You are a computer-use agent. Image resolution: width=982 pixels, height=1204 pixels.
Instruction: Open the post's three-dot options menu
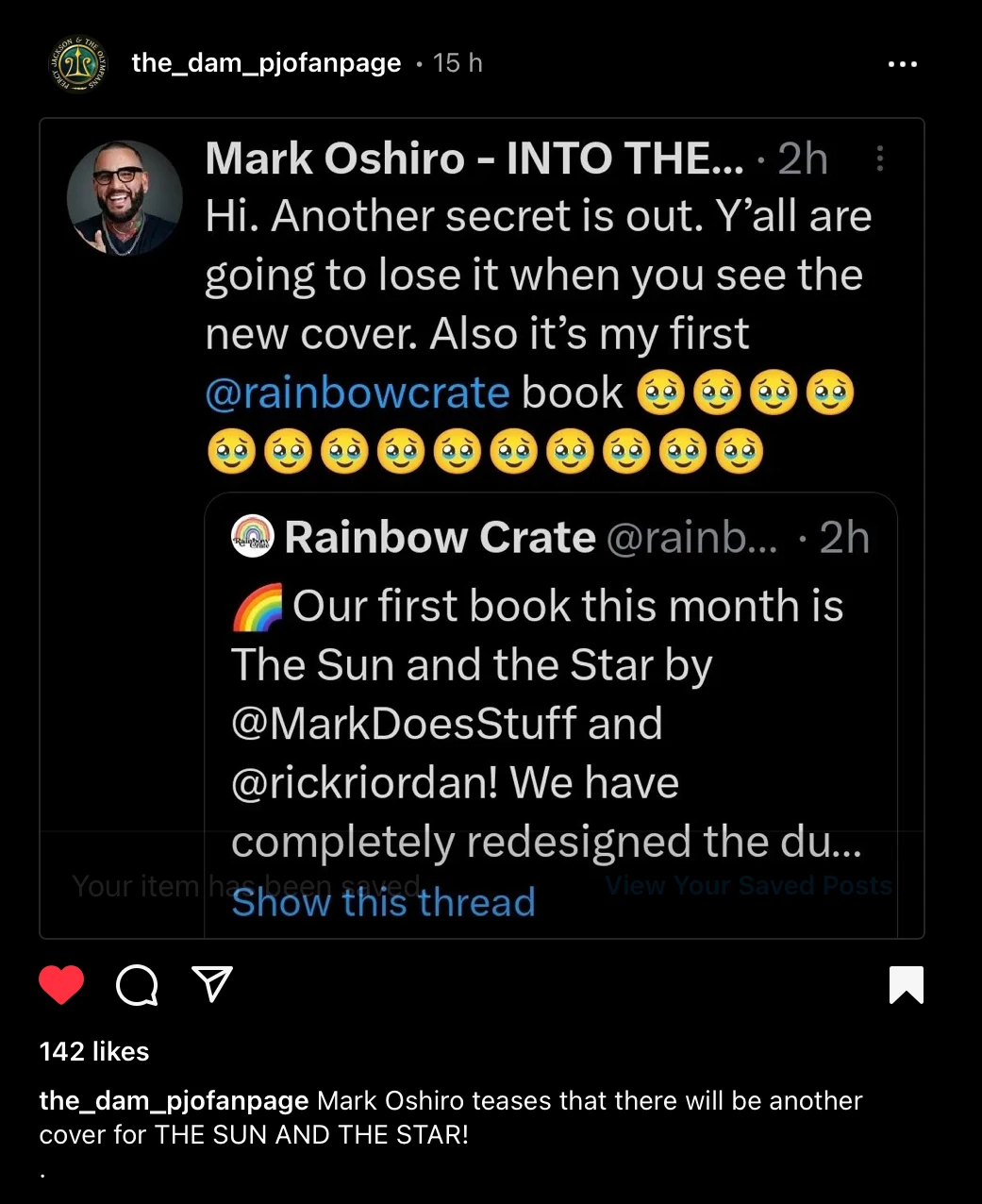coord(902,64)
